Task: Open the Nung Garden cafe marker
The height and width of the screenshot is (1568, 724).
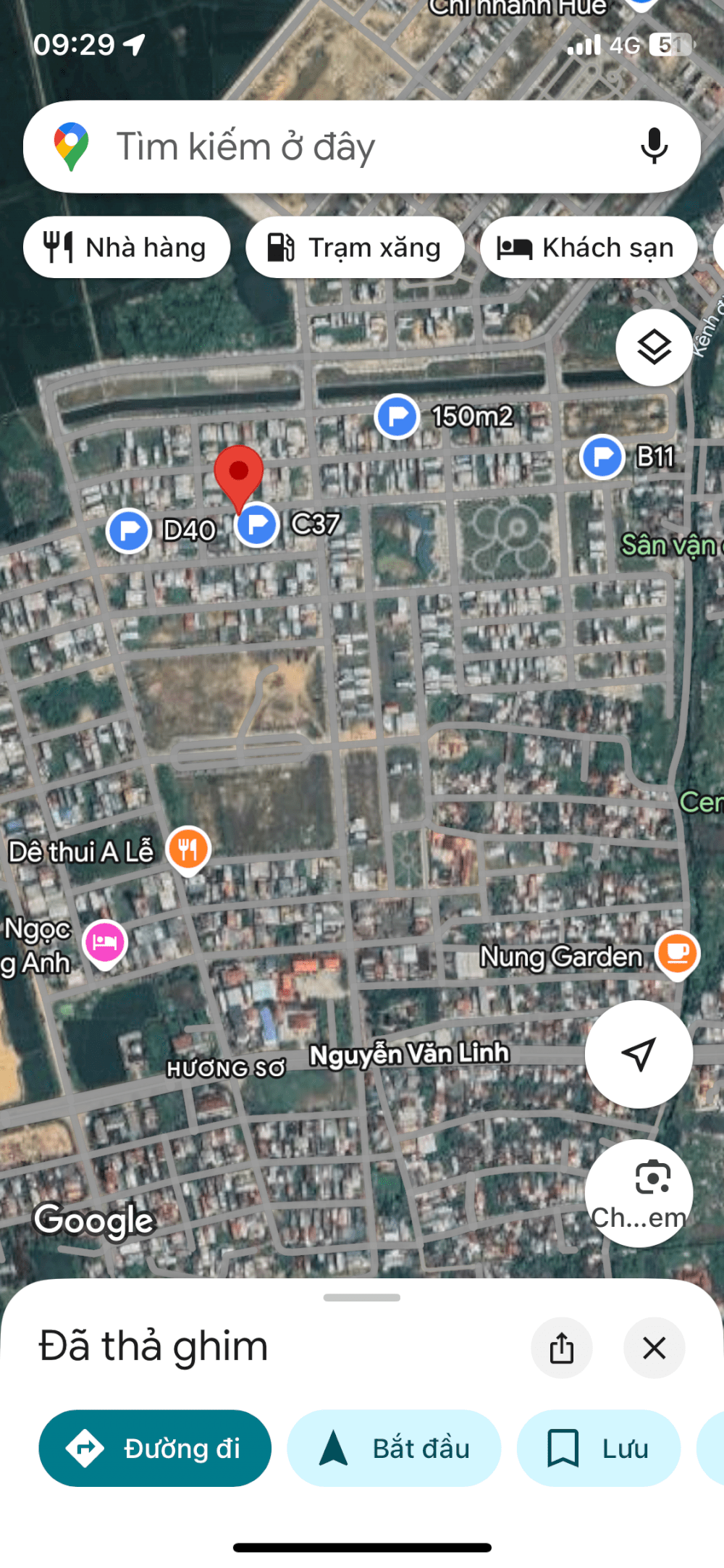Action: [x=678, y=955]
